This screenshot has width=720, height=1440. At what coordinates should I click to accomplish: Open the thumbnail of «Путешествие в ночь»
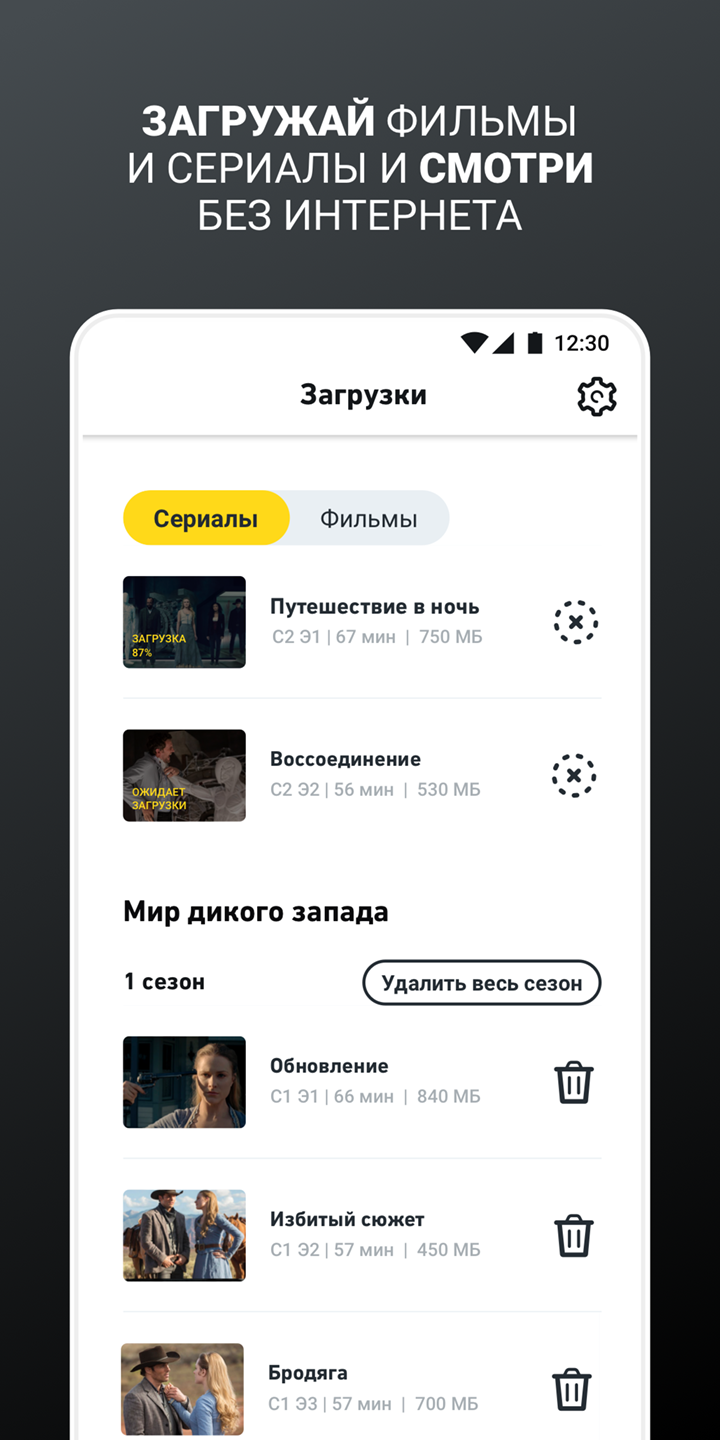[x=184, y=622]
